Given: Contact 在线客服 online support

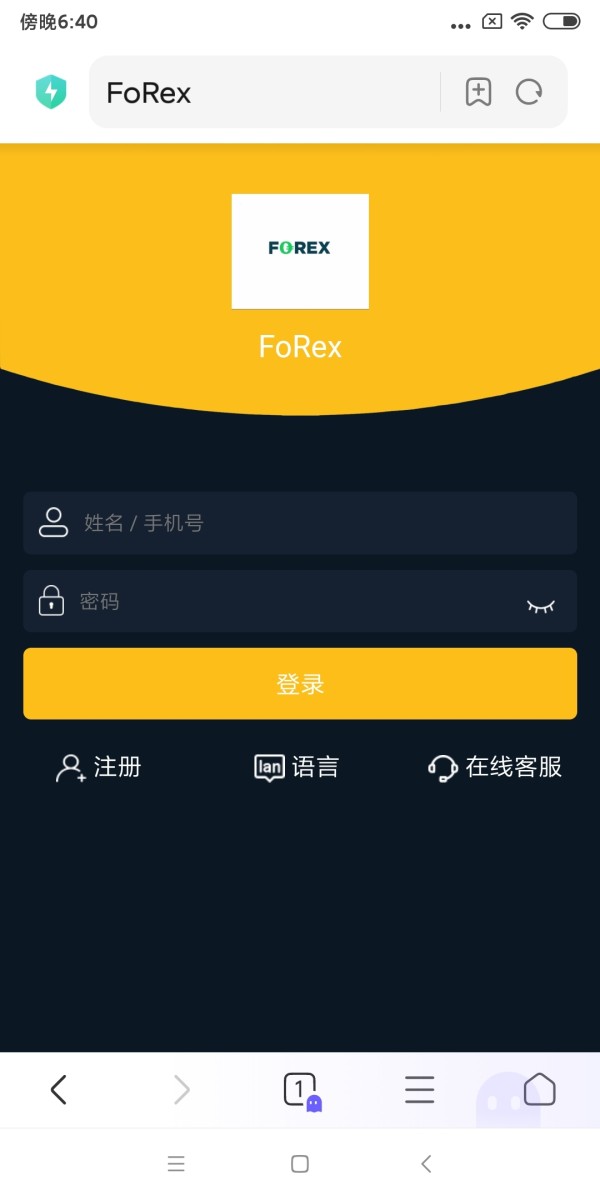Looking at the screenshot, I should point(495,767).
